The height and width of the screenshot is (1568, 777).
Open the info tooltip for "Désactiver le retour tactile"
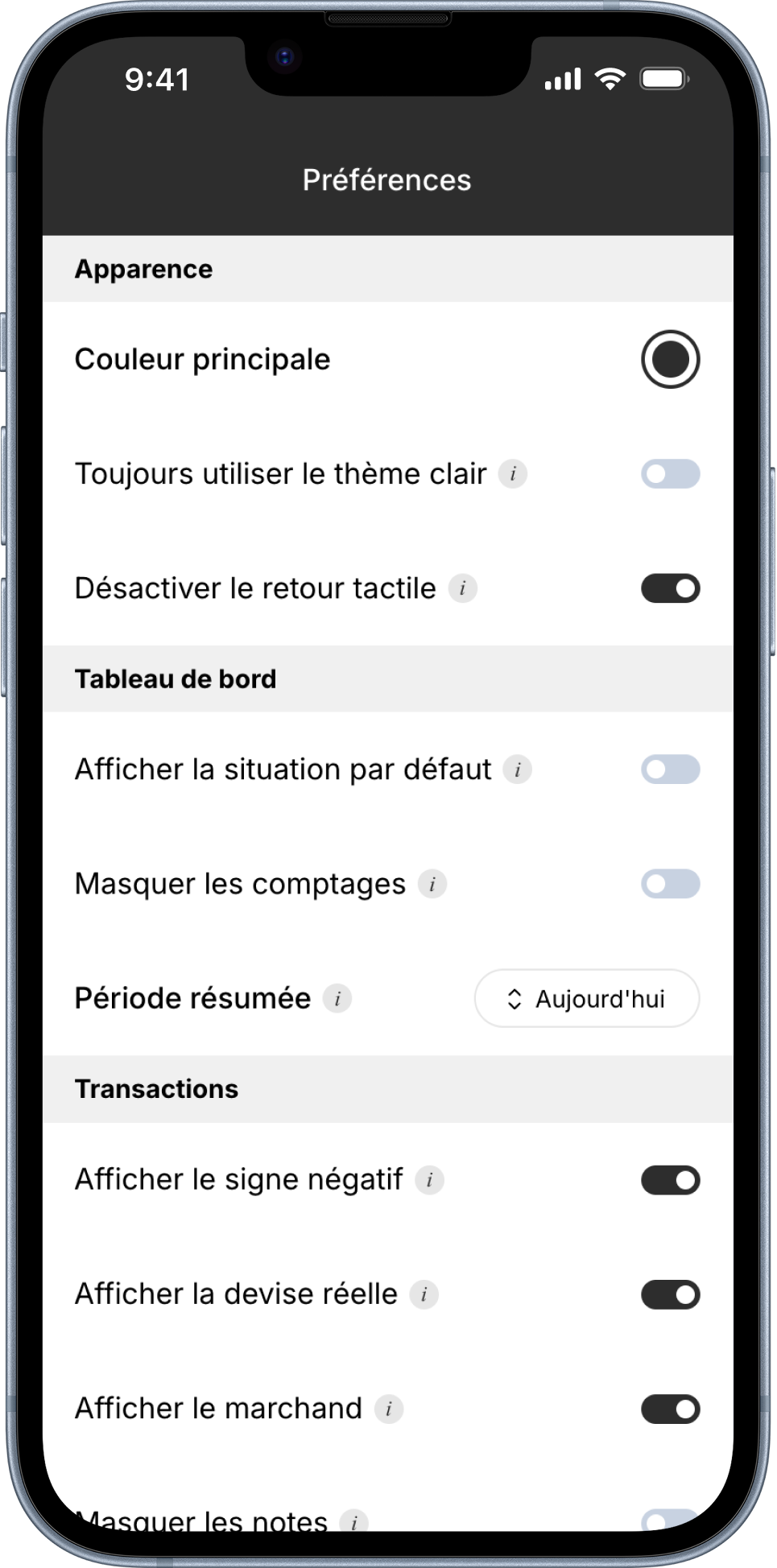coord(462,588)
